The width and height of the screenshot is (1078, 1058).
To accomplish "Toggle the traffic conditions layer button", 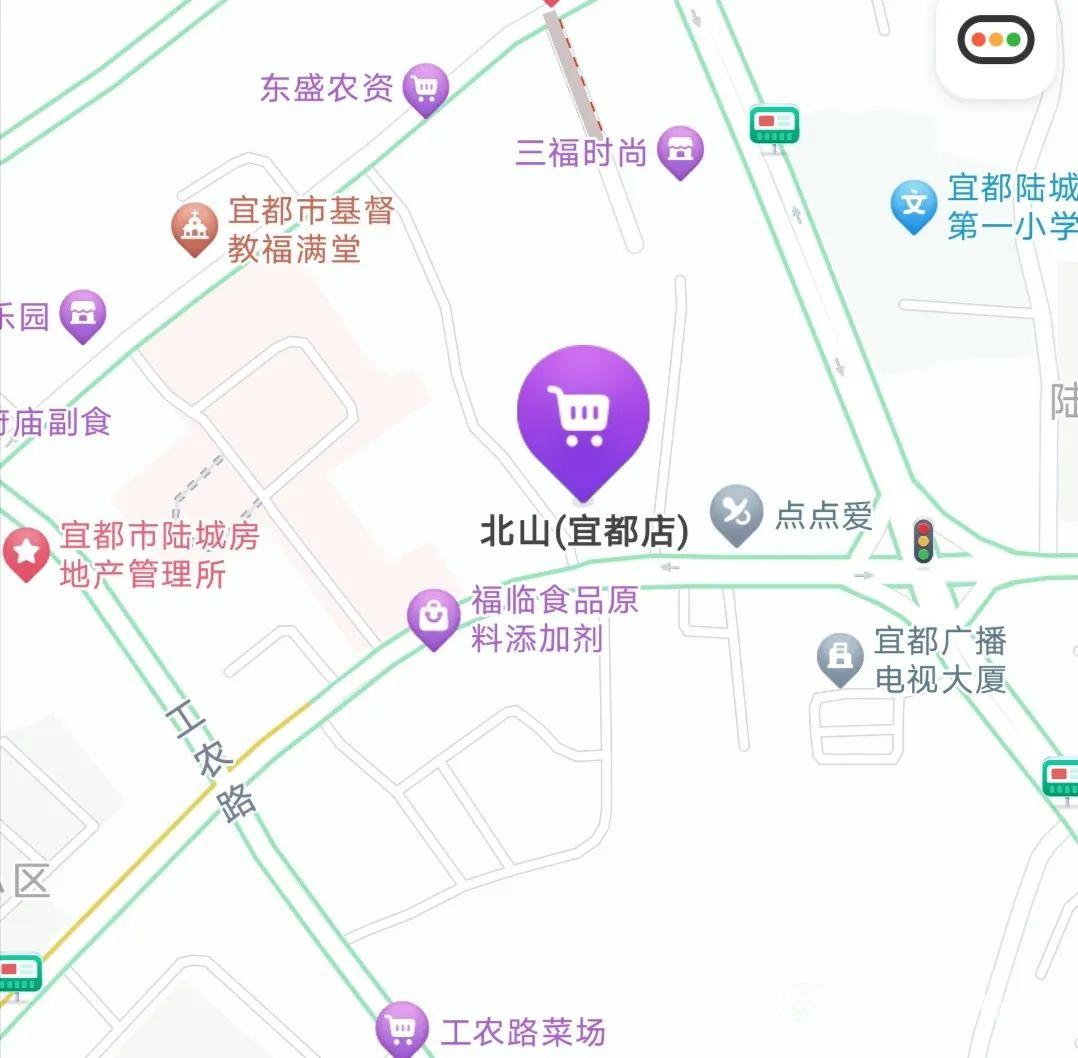I will click(x=995, y=41).
